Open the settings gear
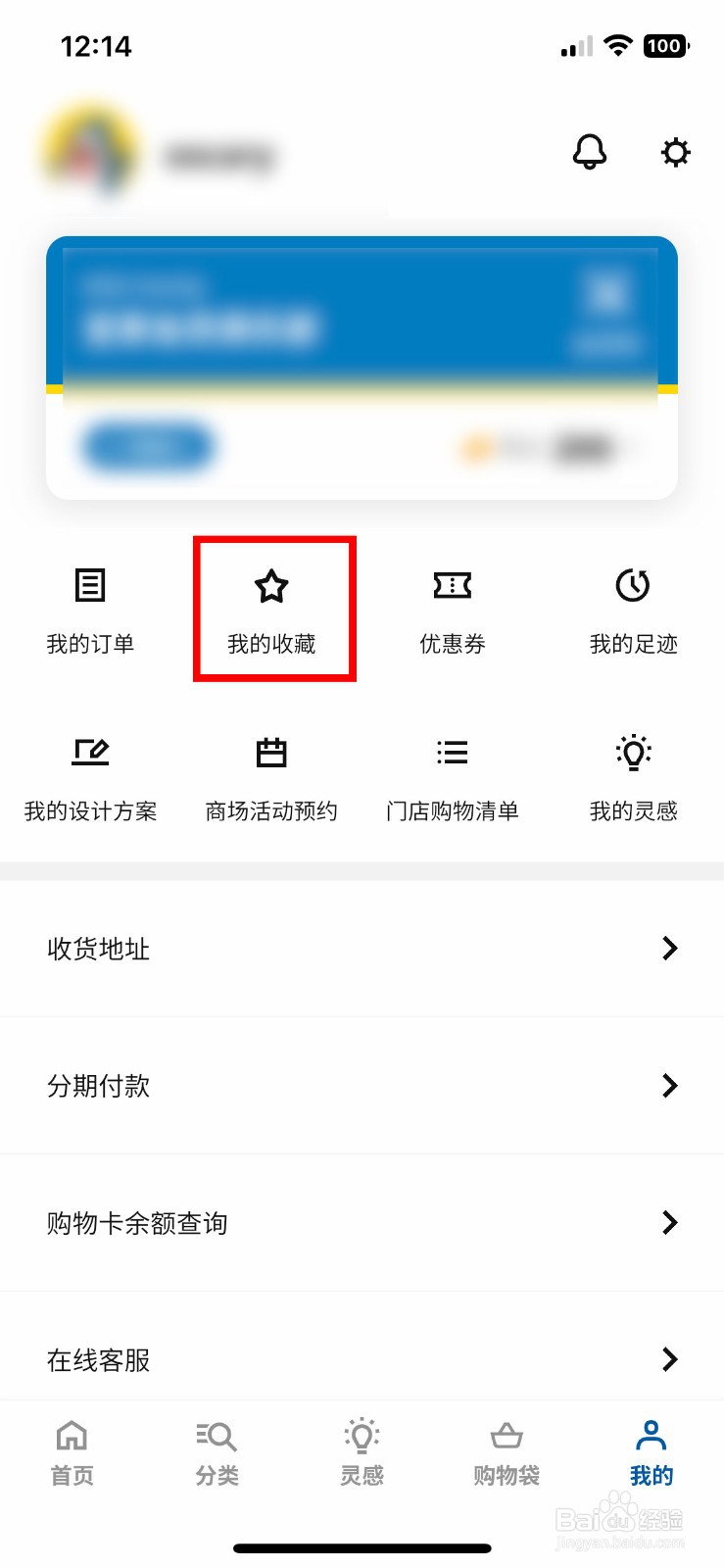The image size is (724, 1568). 675,152
